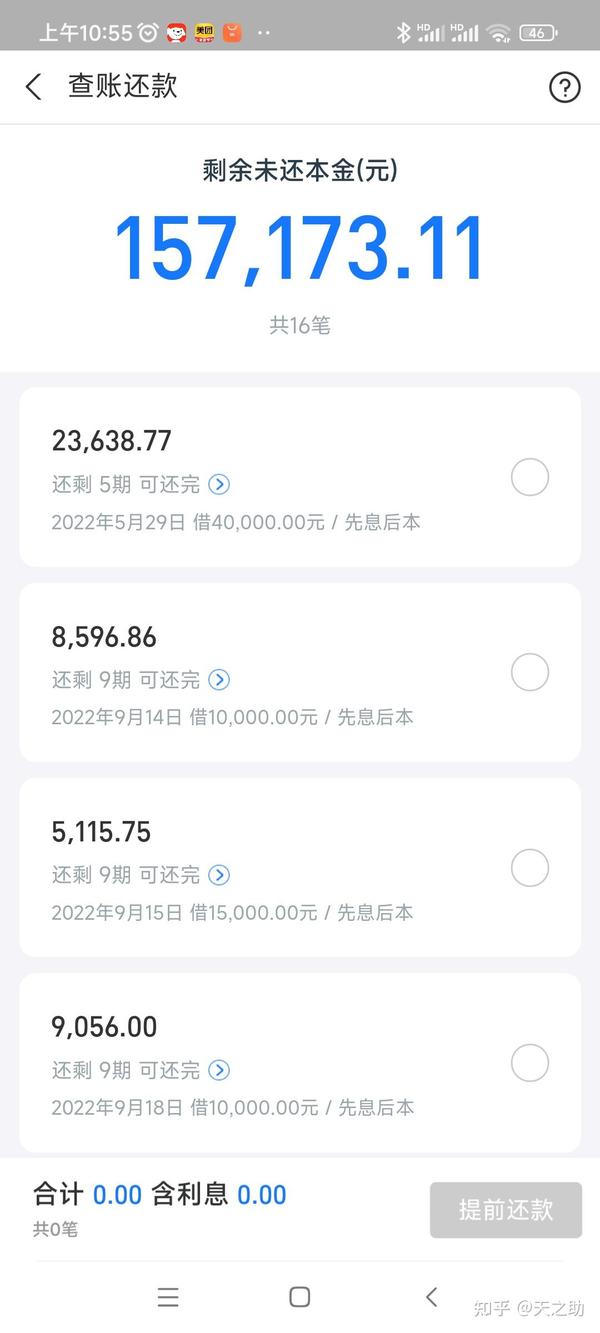Expand remaining-periods details for the 9,056.00 loan

(x=219, y=1070)
